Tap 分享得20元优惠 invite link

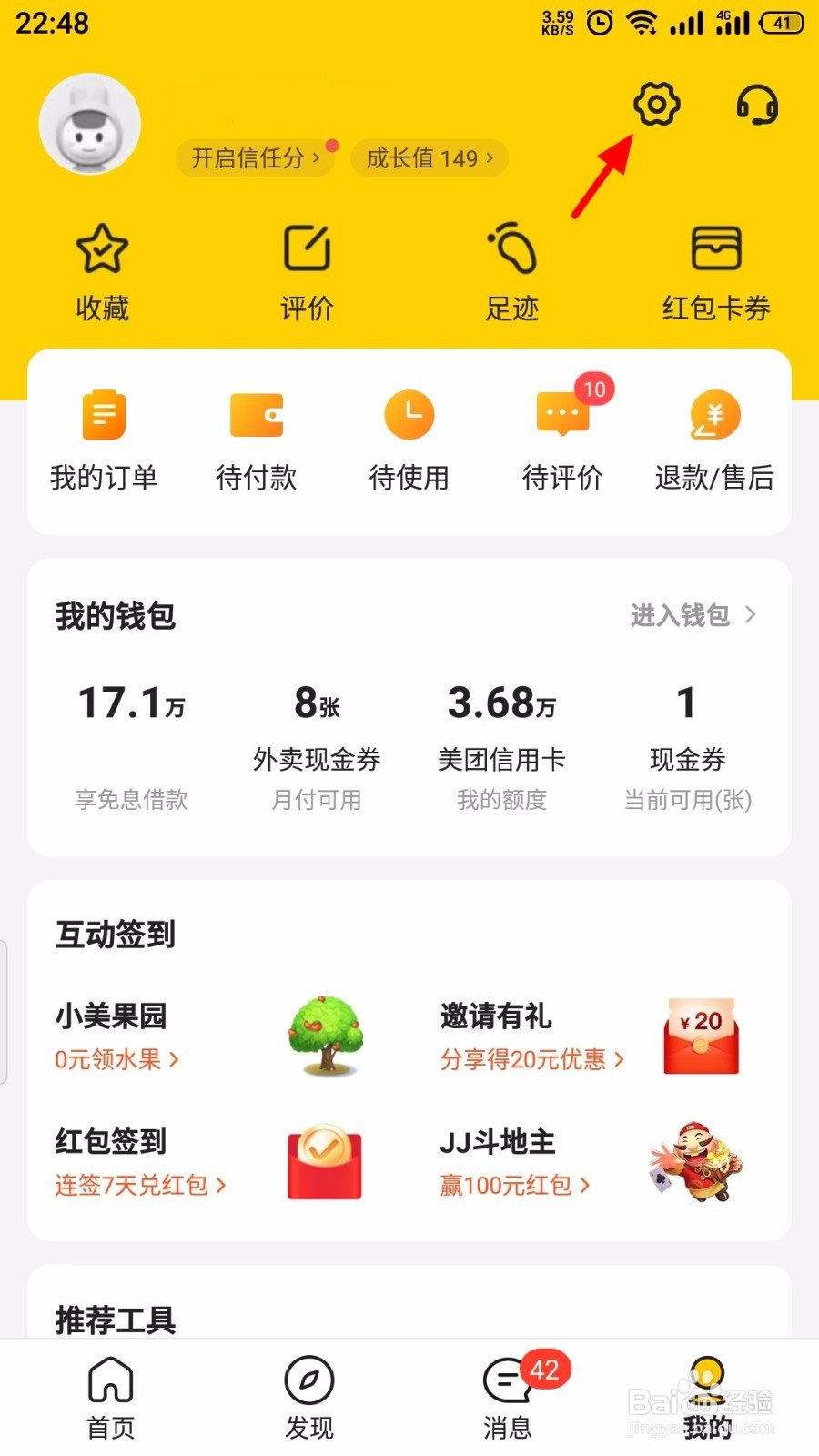528,1059
